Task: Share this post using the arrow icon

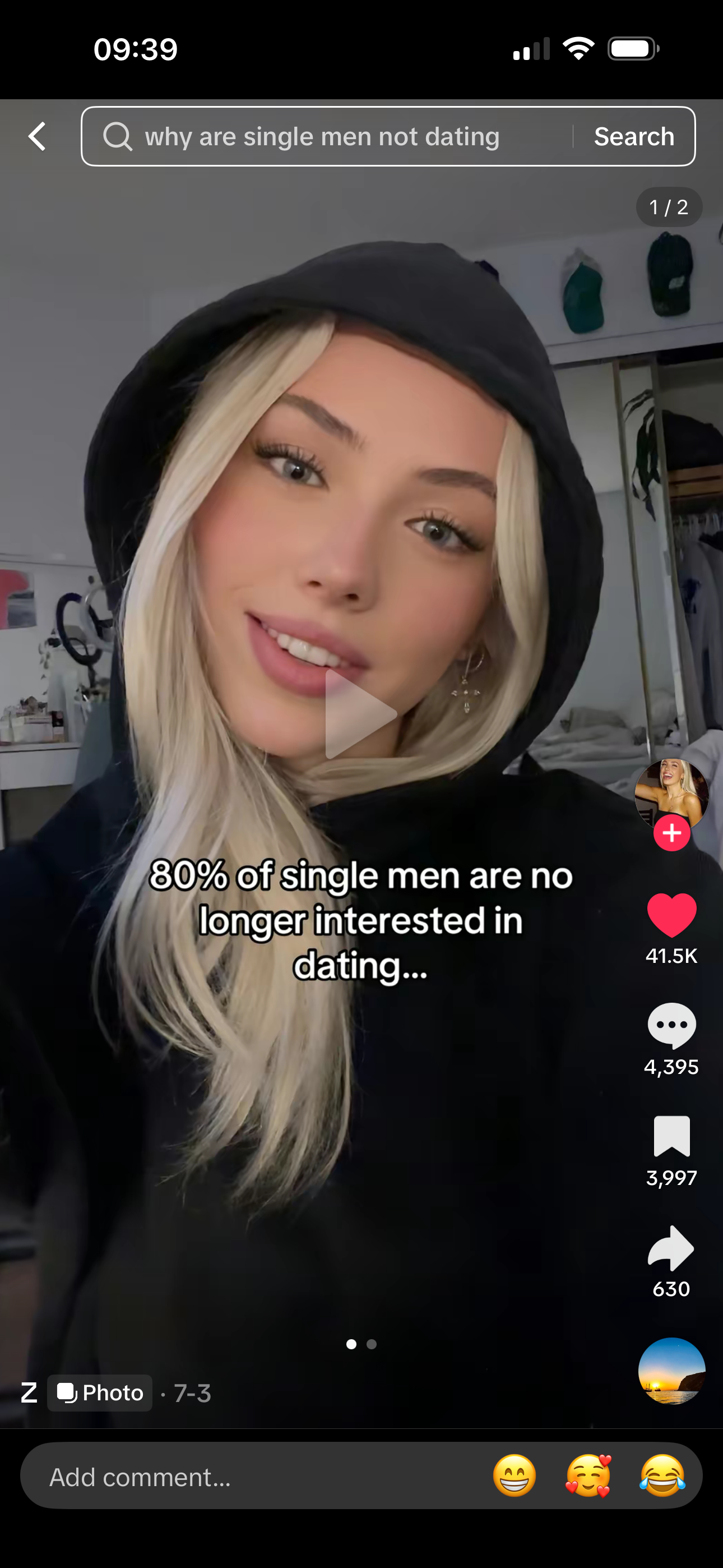Action: pyautogui.click(x=671, y=1248)
